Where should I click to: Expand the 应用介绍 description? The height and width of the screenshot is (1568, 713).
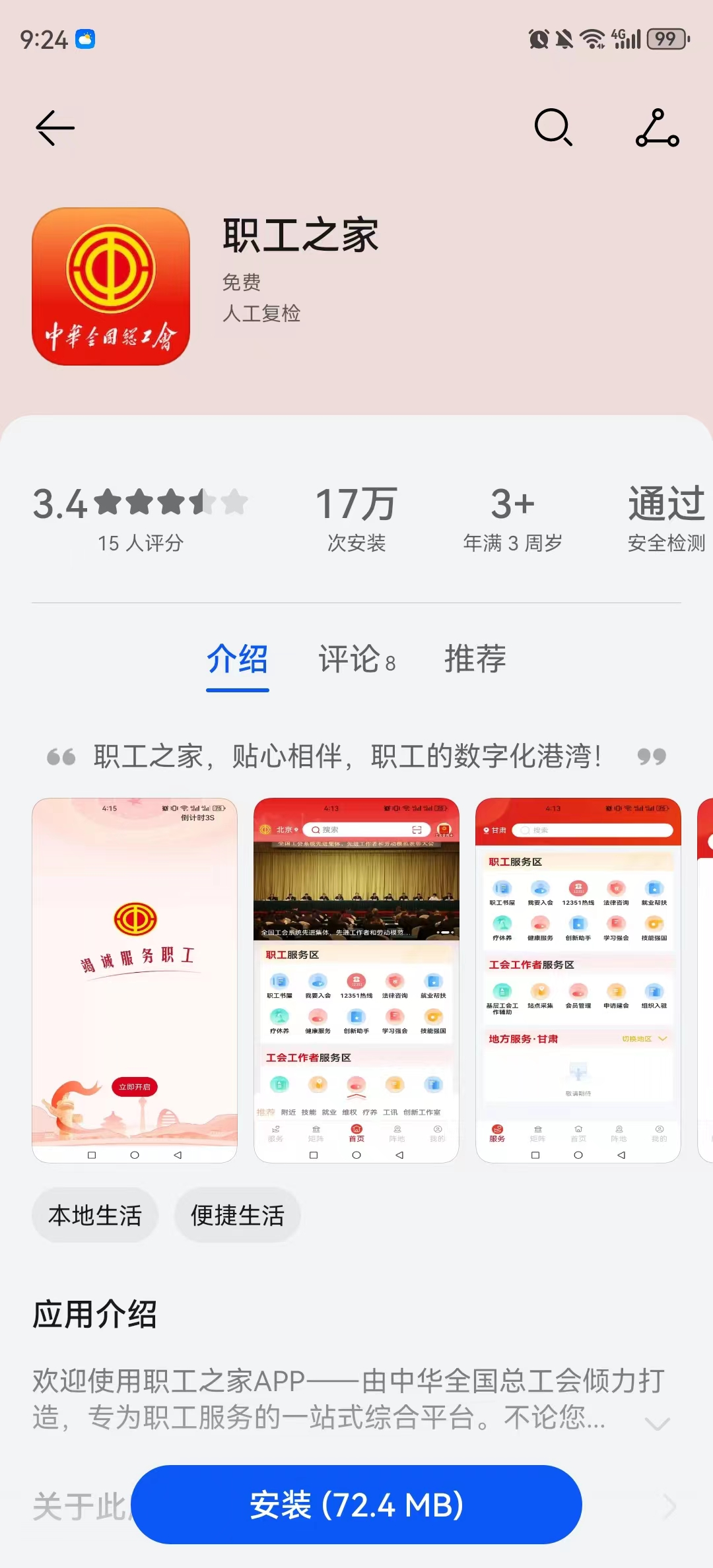[x=657, y=1423]
